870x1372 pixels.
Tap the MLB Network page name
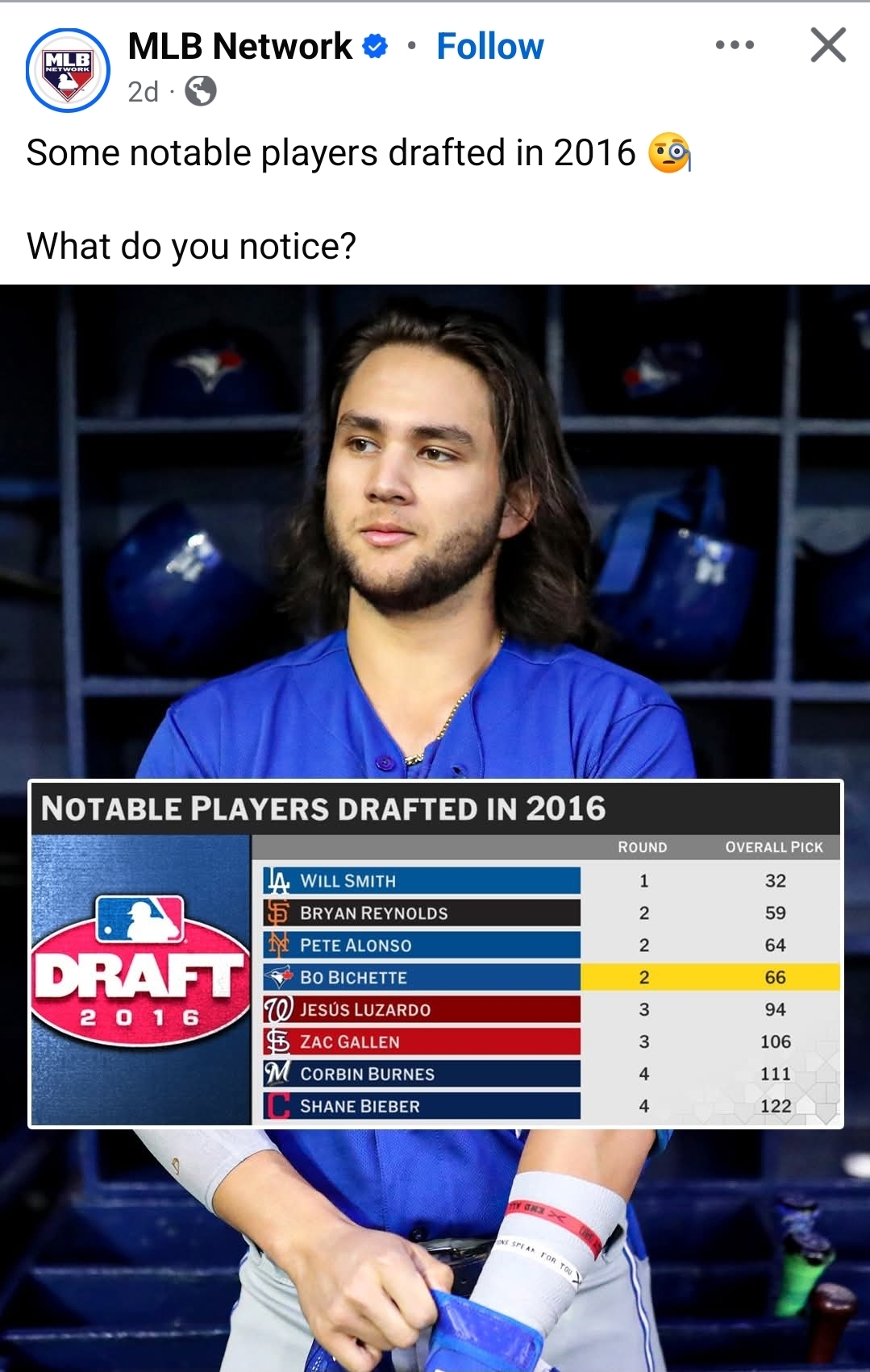coord(239,47)
